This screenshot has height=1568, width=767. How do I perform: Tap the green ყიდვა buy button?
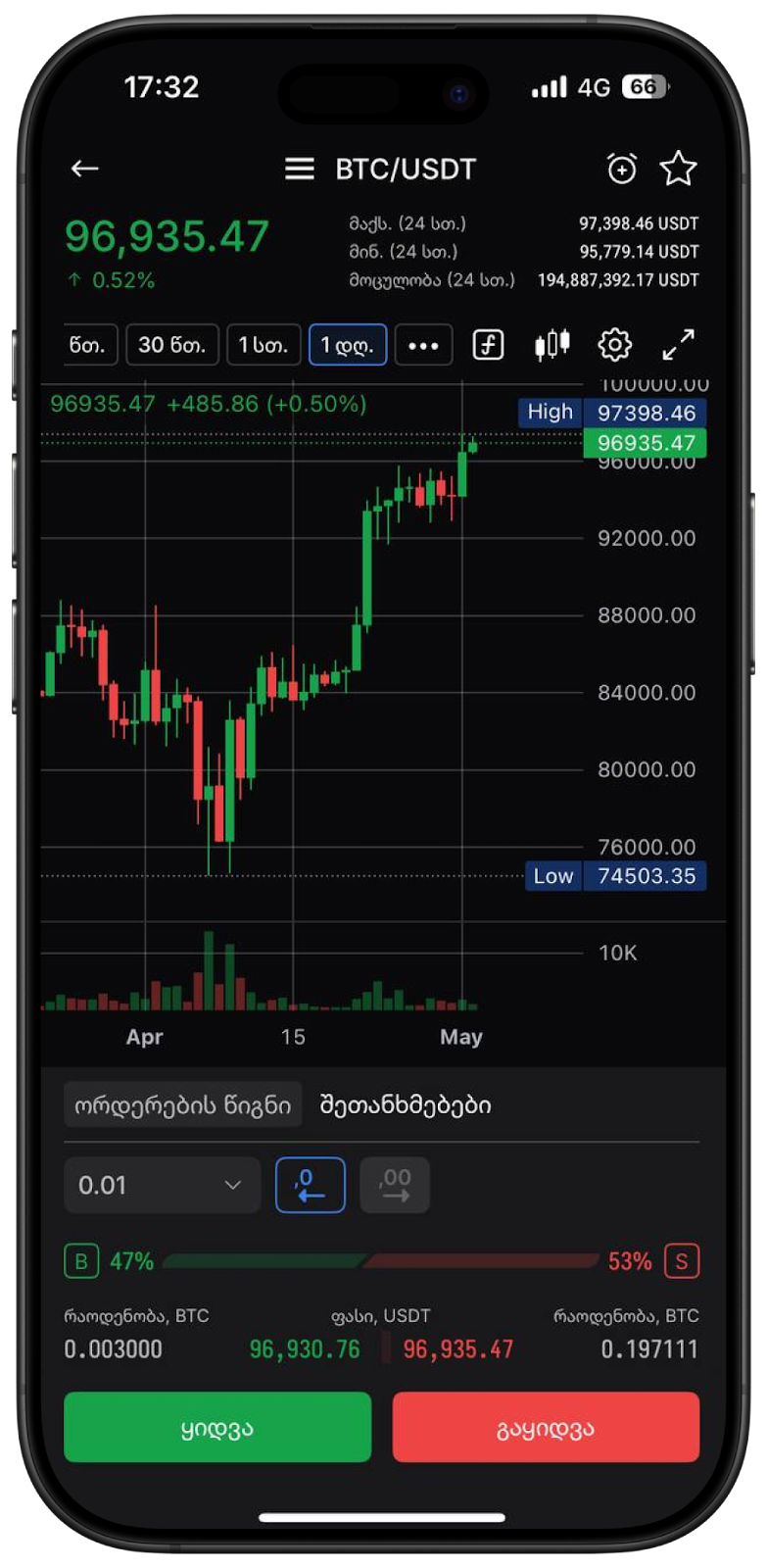[x=217, y=1428]
